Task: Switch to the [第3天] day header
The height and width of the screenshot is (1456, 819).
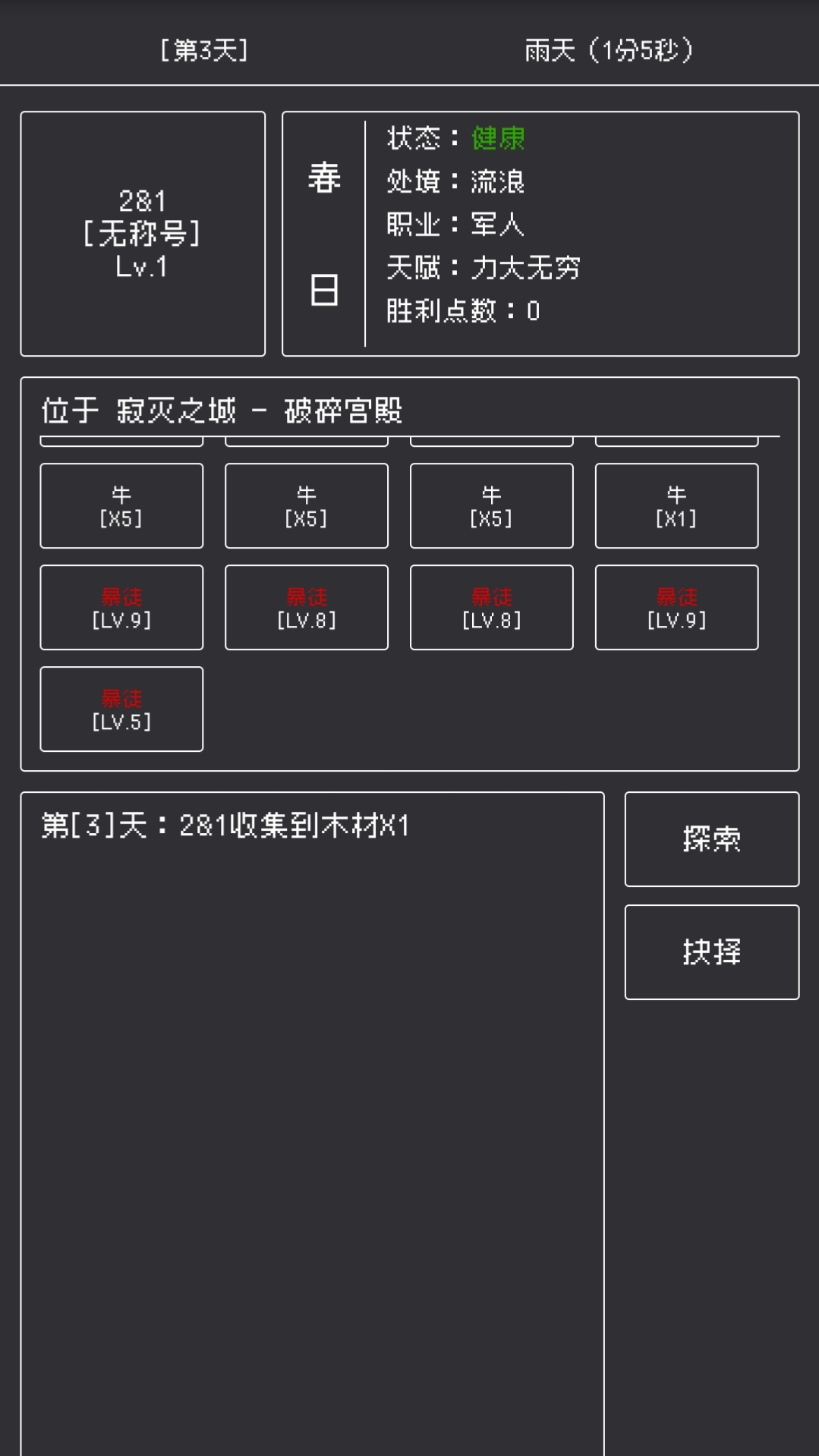Action: coord(203,50)
